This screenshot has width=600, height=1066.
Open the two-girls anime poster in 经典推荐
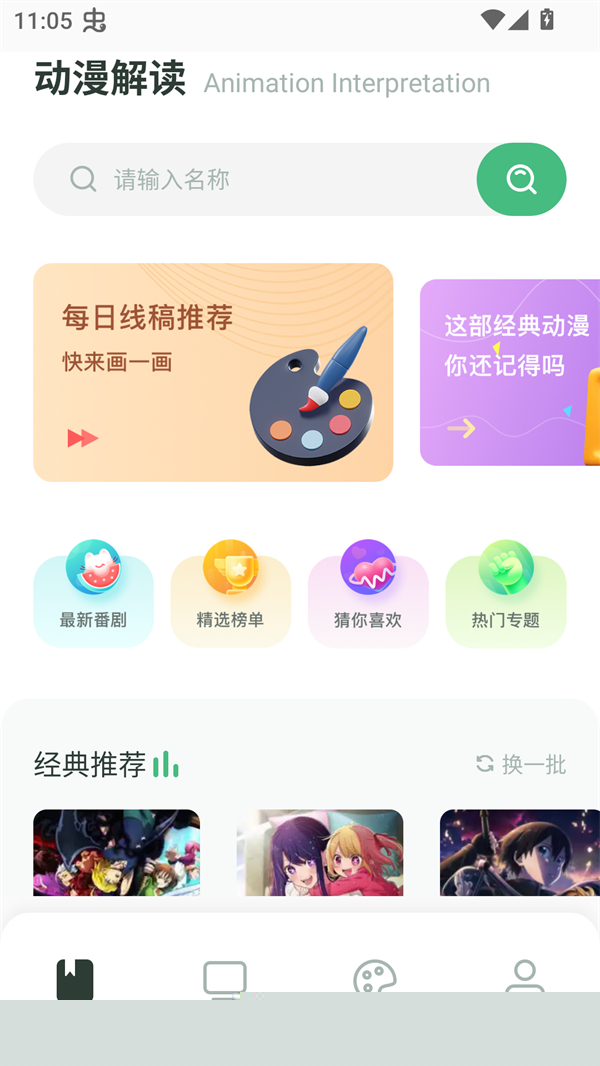pyautogui.click(x=320, y=852)
